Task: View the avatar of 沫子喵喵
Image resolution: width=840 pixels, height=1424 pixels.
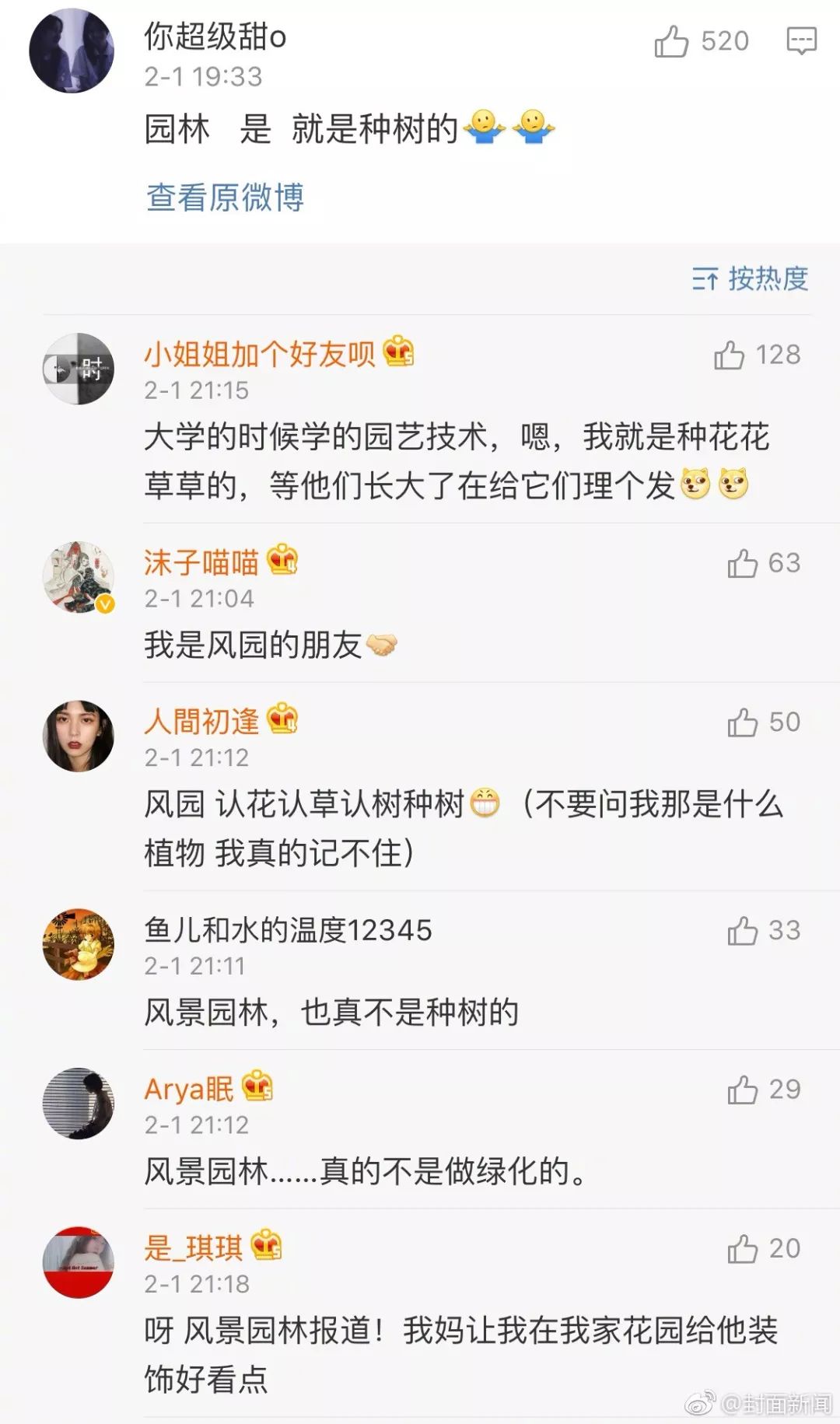Action: (x=79, y=577)
